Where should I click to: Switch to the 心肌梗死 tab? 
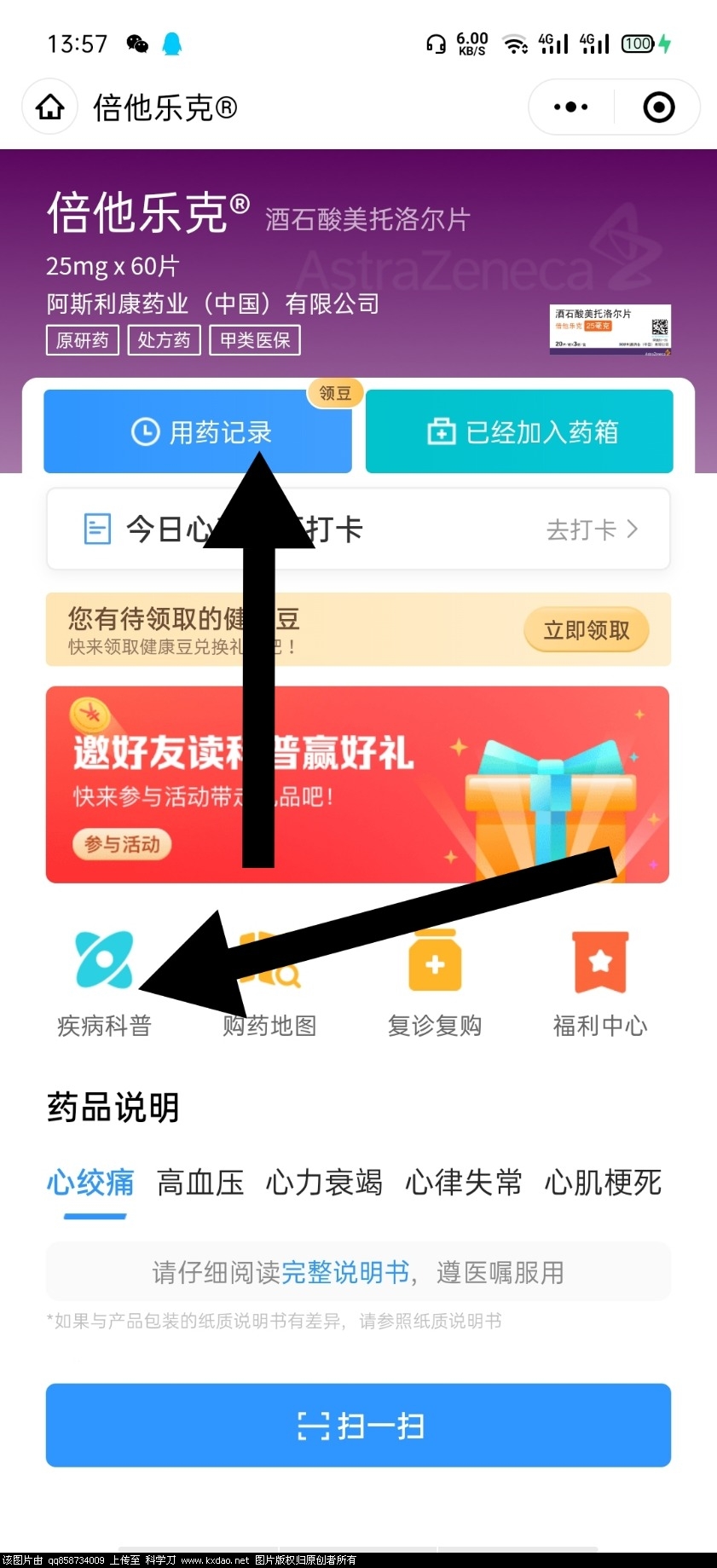click(603, 1183)
